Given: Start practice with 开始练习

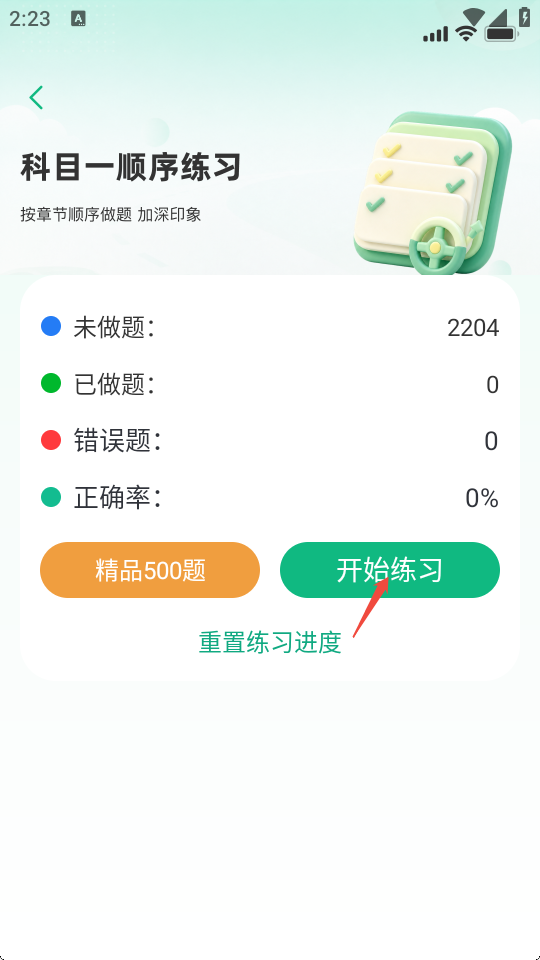Looking at the screenshot, I should pyautogui.click(x=390, y=570).
